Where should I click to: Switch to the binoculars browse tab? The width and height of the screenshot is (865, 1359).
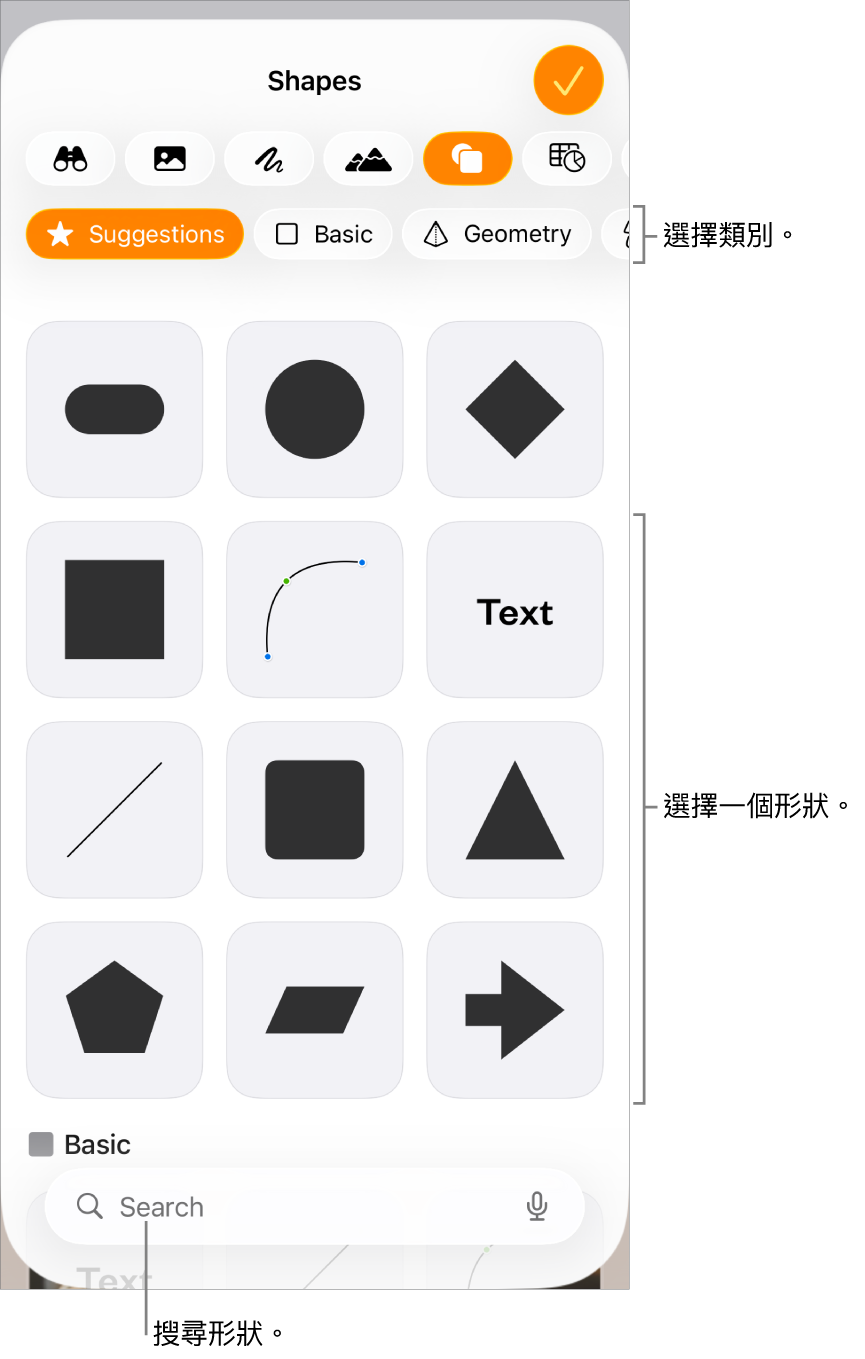pyautogui.click(x=70, y=158)
